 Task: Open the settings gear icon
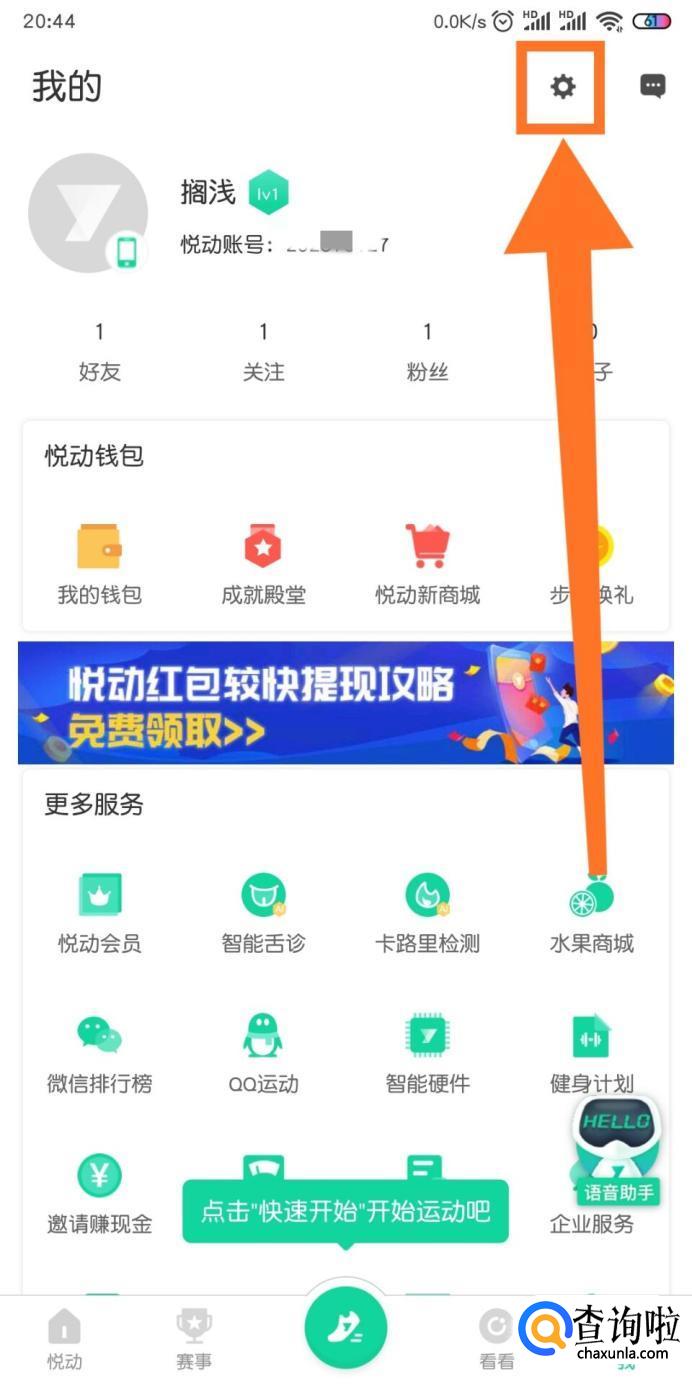coord(563,87)
